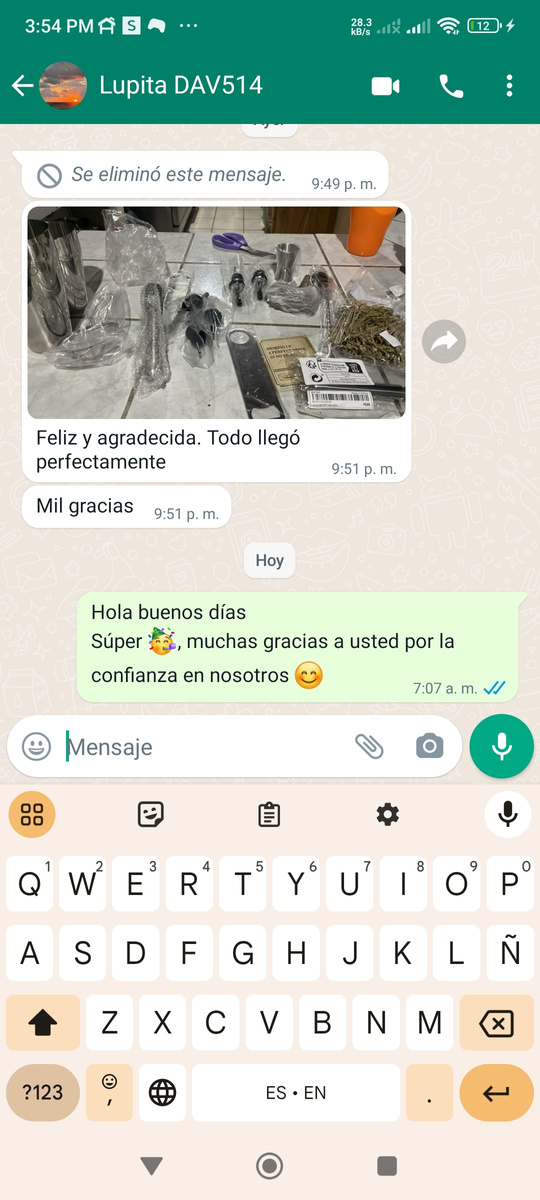
Task: Start a video call with Lupita
Action: click(x=386, y=86)
